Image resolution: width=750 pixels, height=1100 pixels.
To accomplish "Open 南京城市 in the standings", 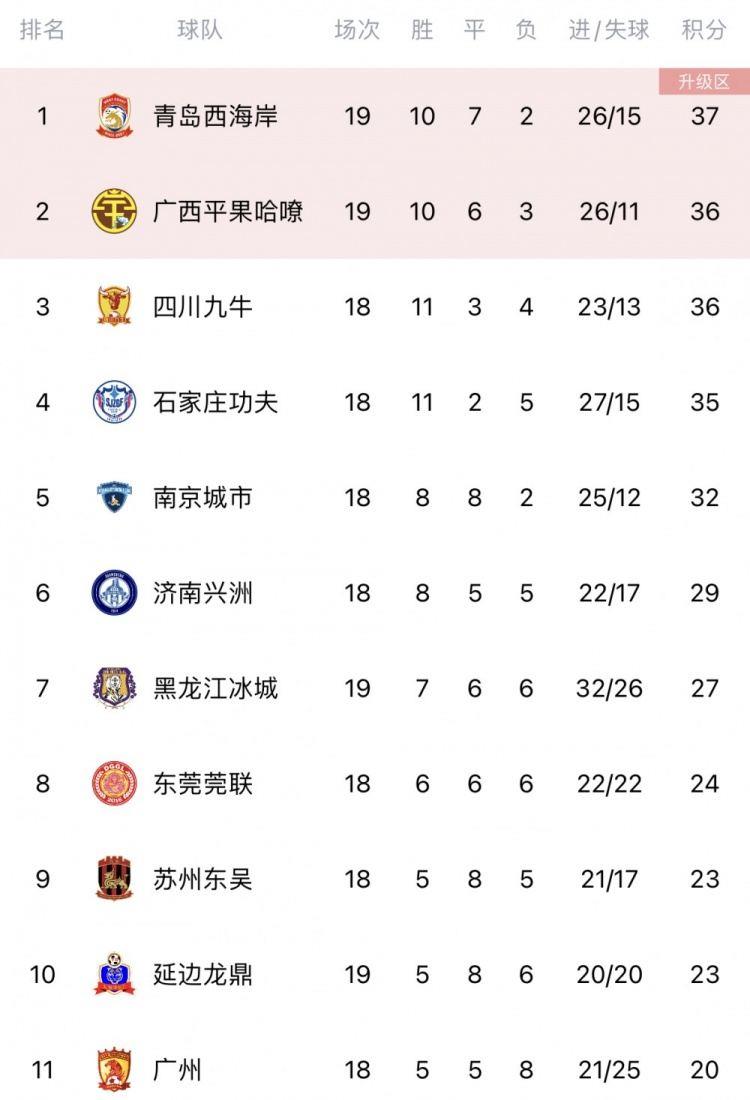I will [202, 497].
